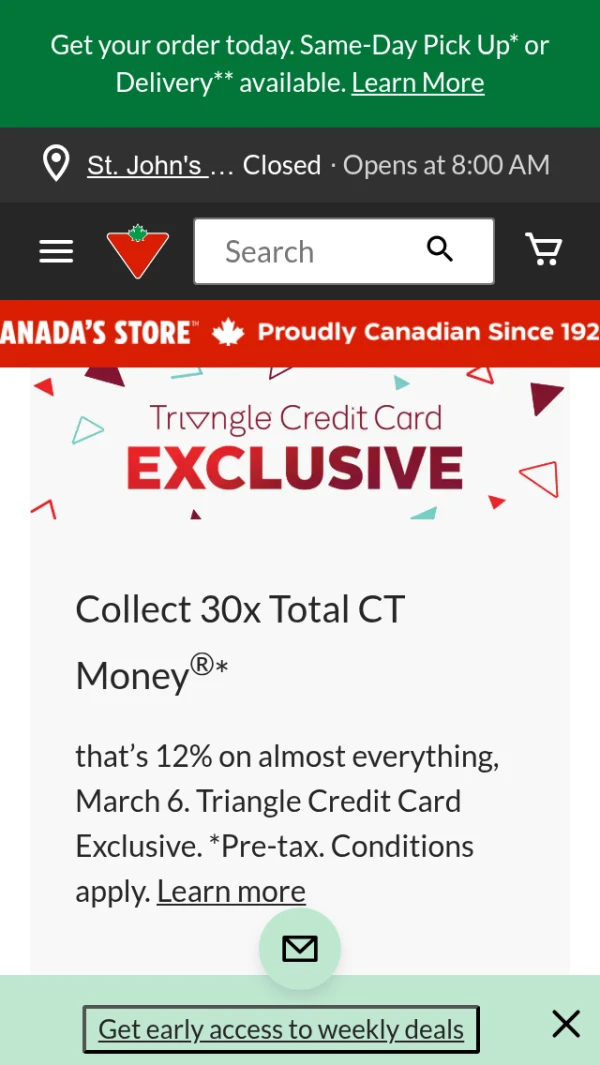Image resolution: width=600 pixels, height=1065 pixels.
Task: Open the St. John's store location link
Action: point(145,165)
